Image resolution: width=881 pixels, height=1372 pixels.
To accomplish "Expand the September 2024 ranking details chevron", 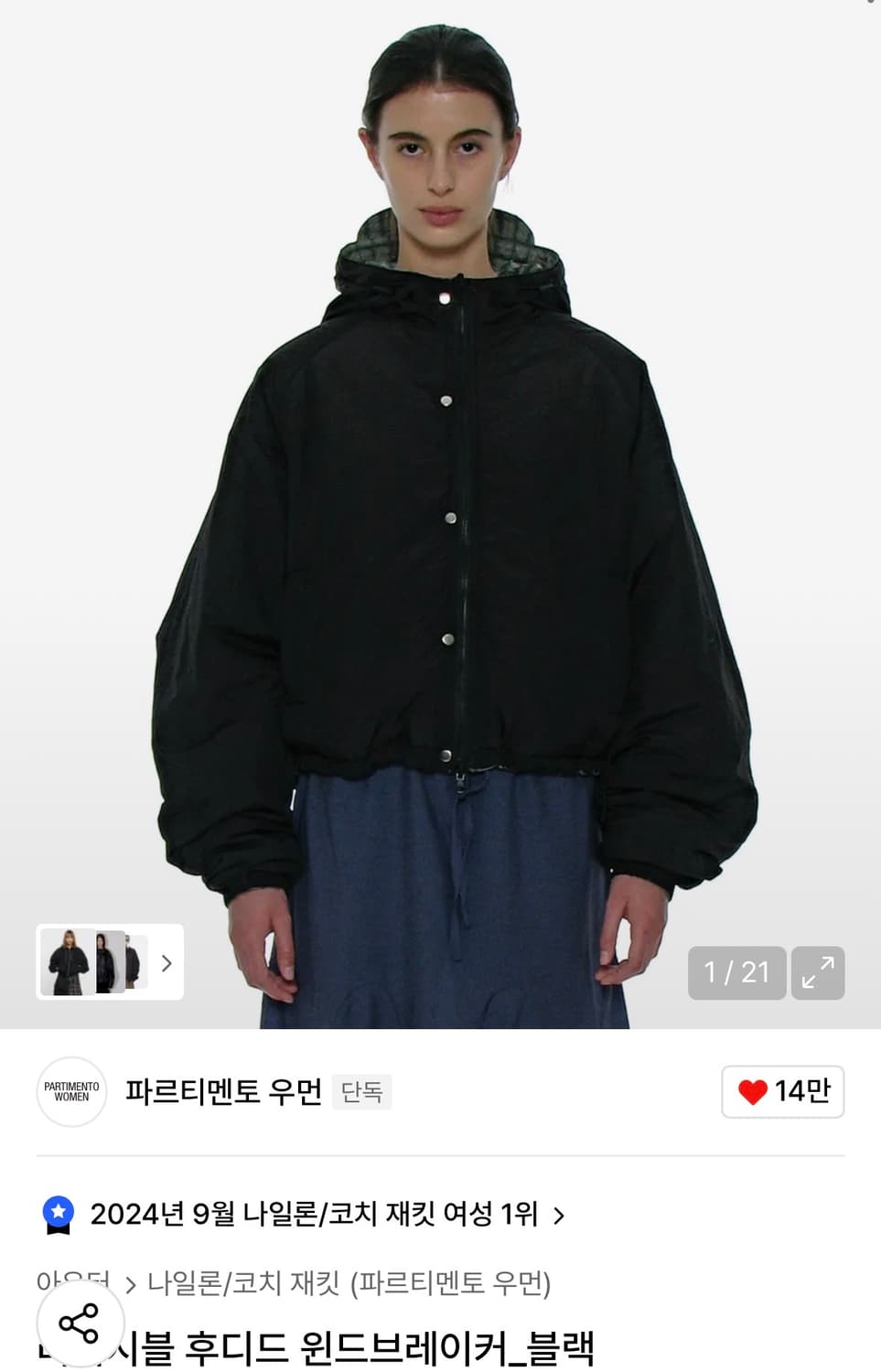I will (559, 1217).
